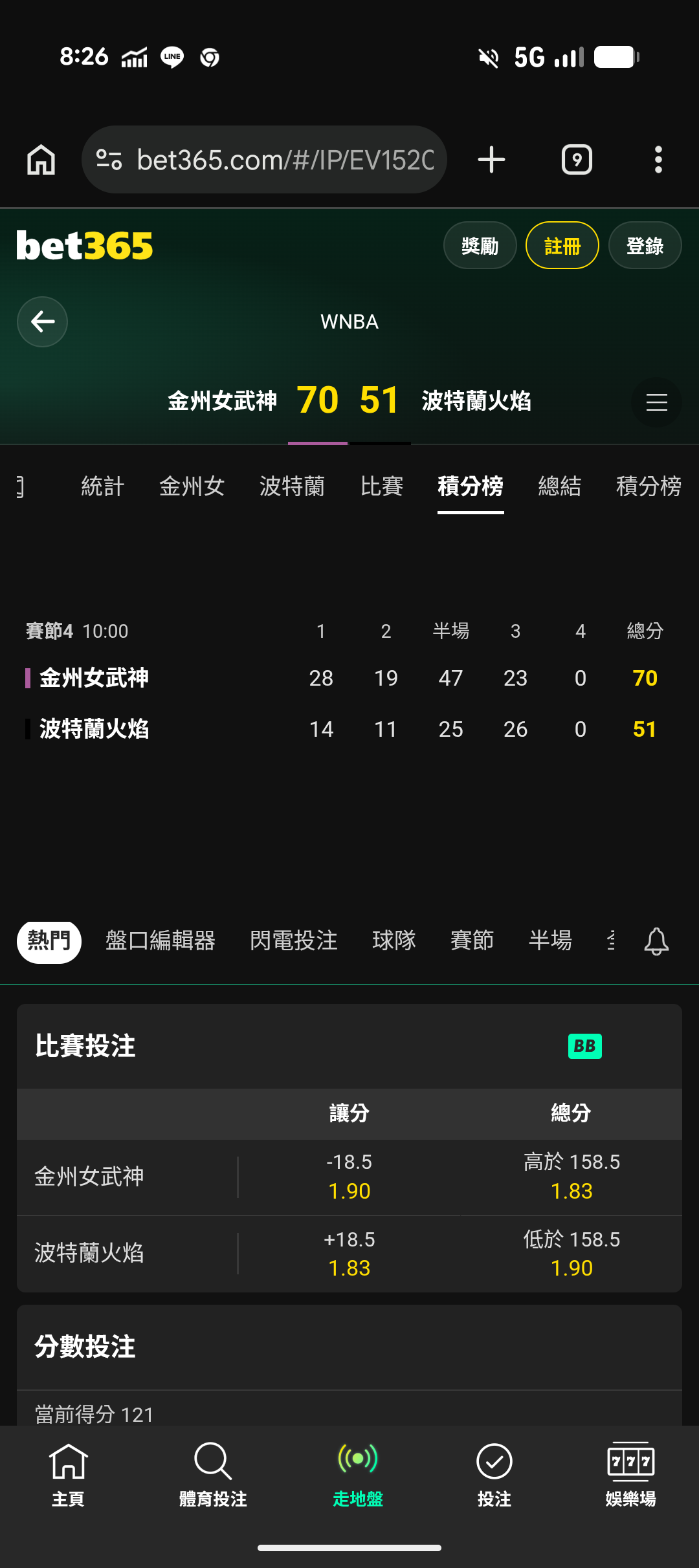Image resolution: width=699 pixels, height=1568 pixels.
Task: Select 高於 158.5 total at 1.83
Action: (571, 1177)
